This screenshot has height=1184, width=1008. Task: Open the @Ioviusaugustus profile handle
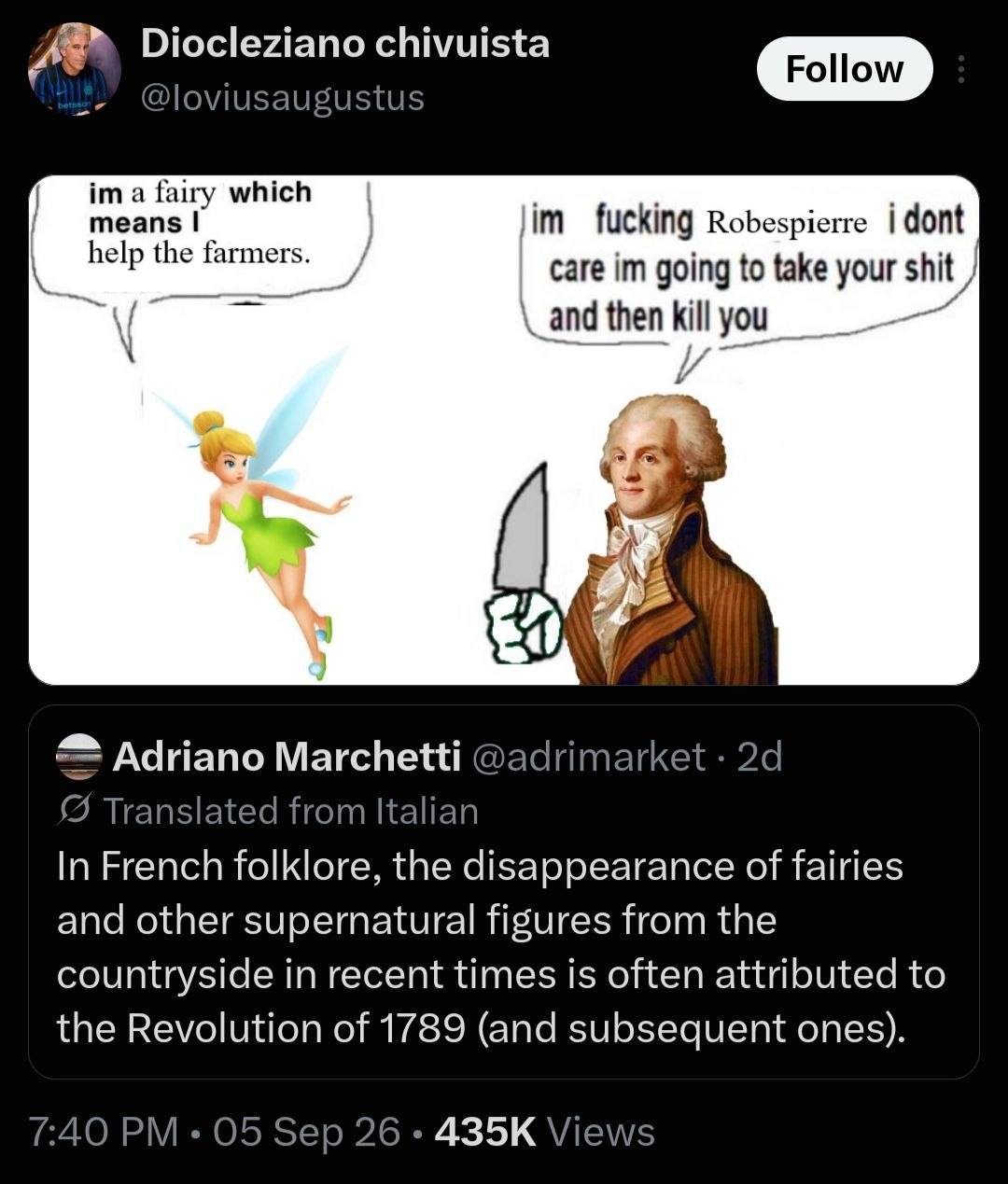pos(282,98)
